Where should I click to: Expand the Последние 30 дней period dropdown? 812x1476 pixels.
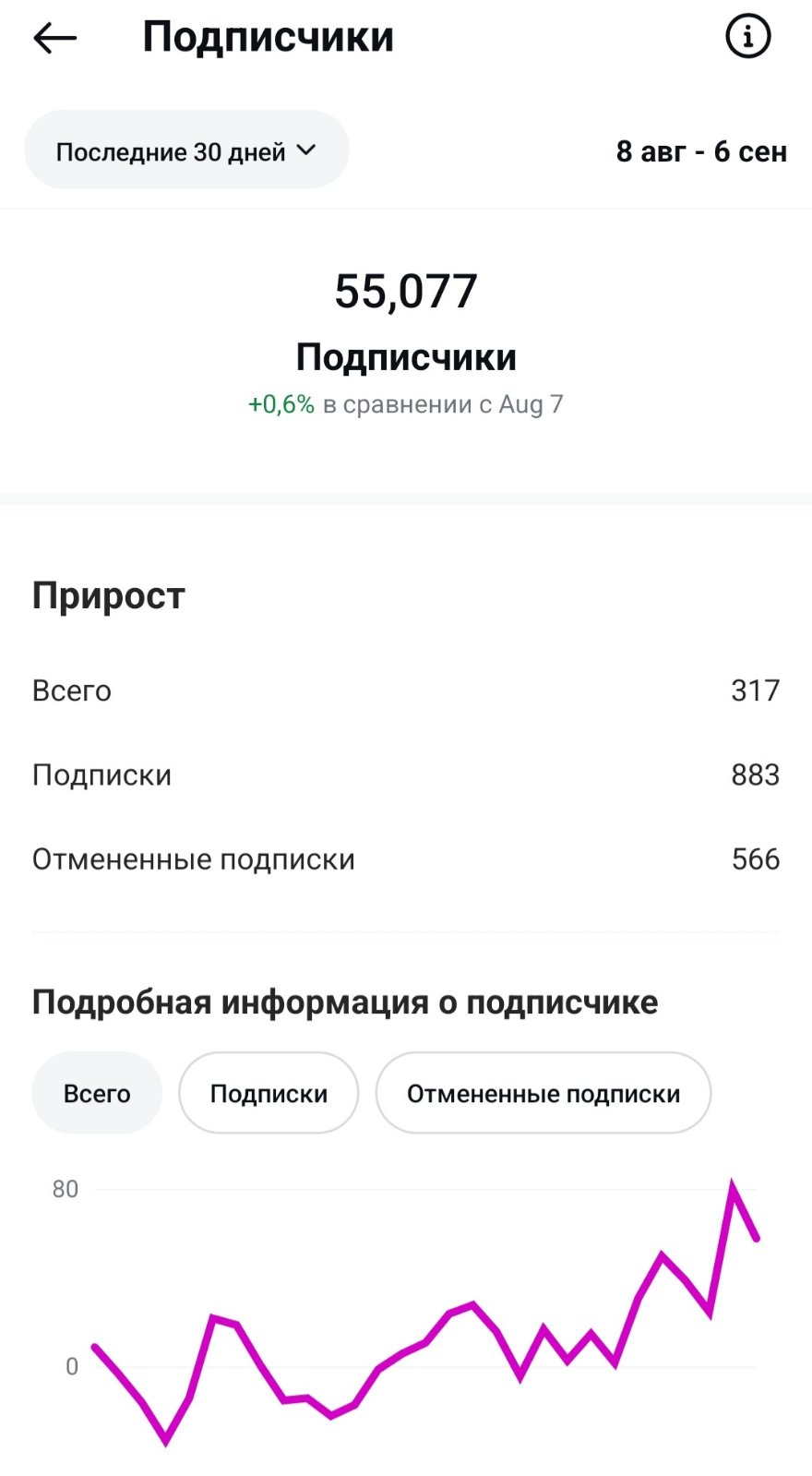coord(186,150)
